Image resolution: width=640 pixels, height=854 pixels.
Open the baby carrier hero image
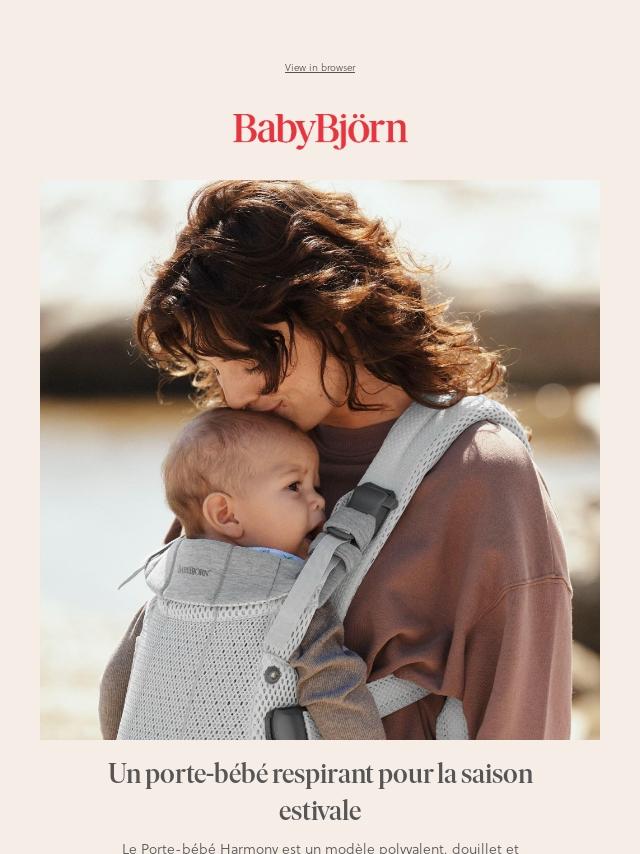[x=320, y=459]
